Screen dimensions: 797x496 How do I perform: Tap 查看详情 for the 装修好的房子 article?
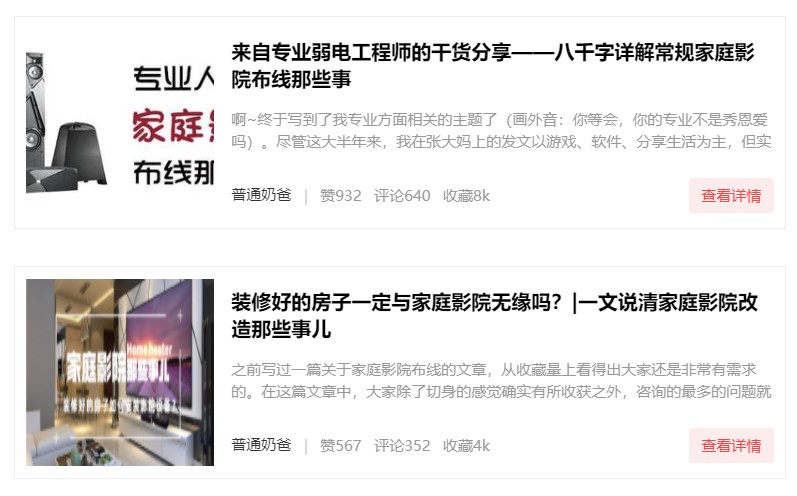(731, 446)
